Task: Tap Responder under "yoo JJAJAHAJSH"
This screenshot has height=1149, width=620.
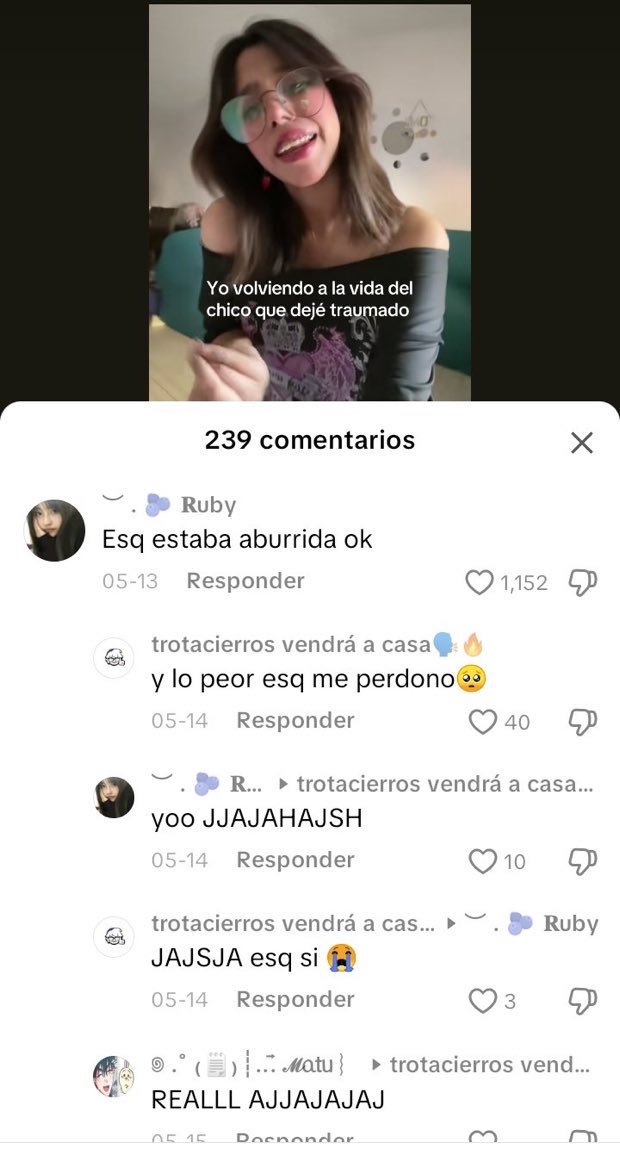Action: [295, 860]
